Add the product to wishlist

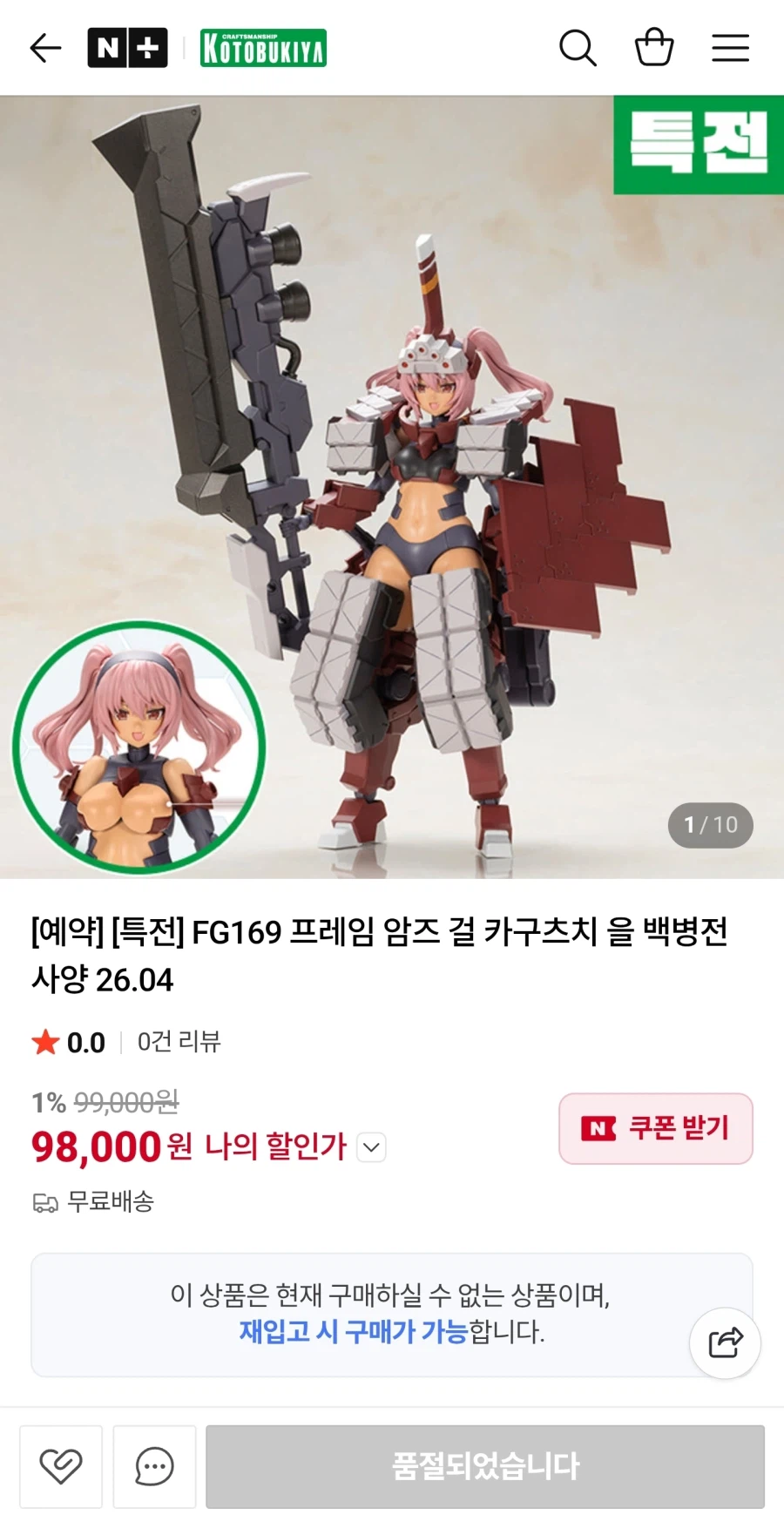tap(61, 1466)
